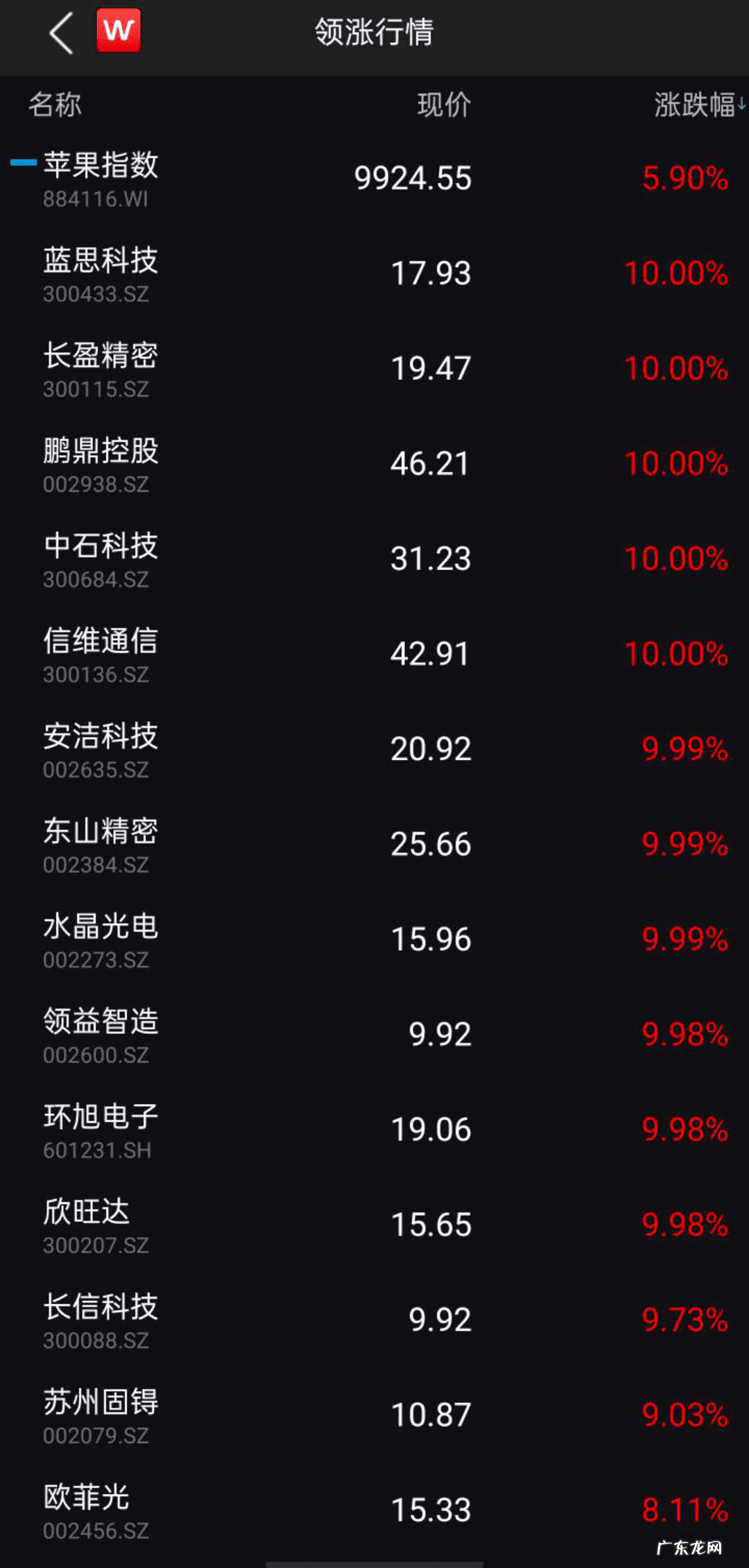
Task: Tap the back arrow at top left
Action: pyautogui.click(x=61, y=33)
